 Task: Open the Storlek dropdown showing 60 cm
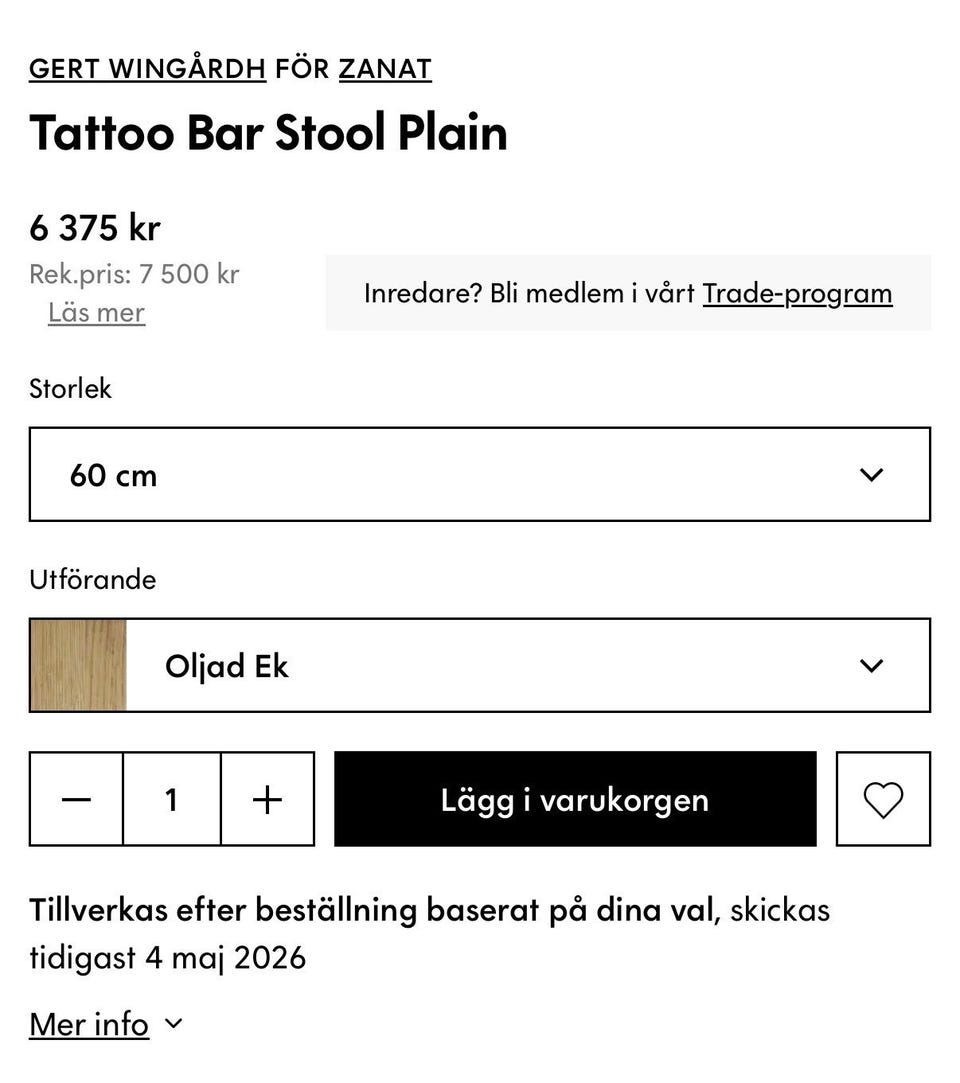pyautogui.click(x=480, y=474)
